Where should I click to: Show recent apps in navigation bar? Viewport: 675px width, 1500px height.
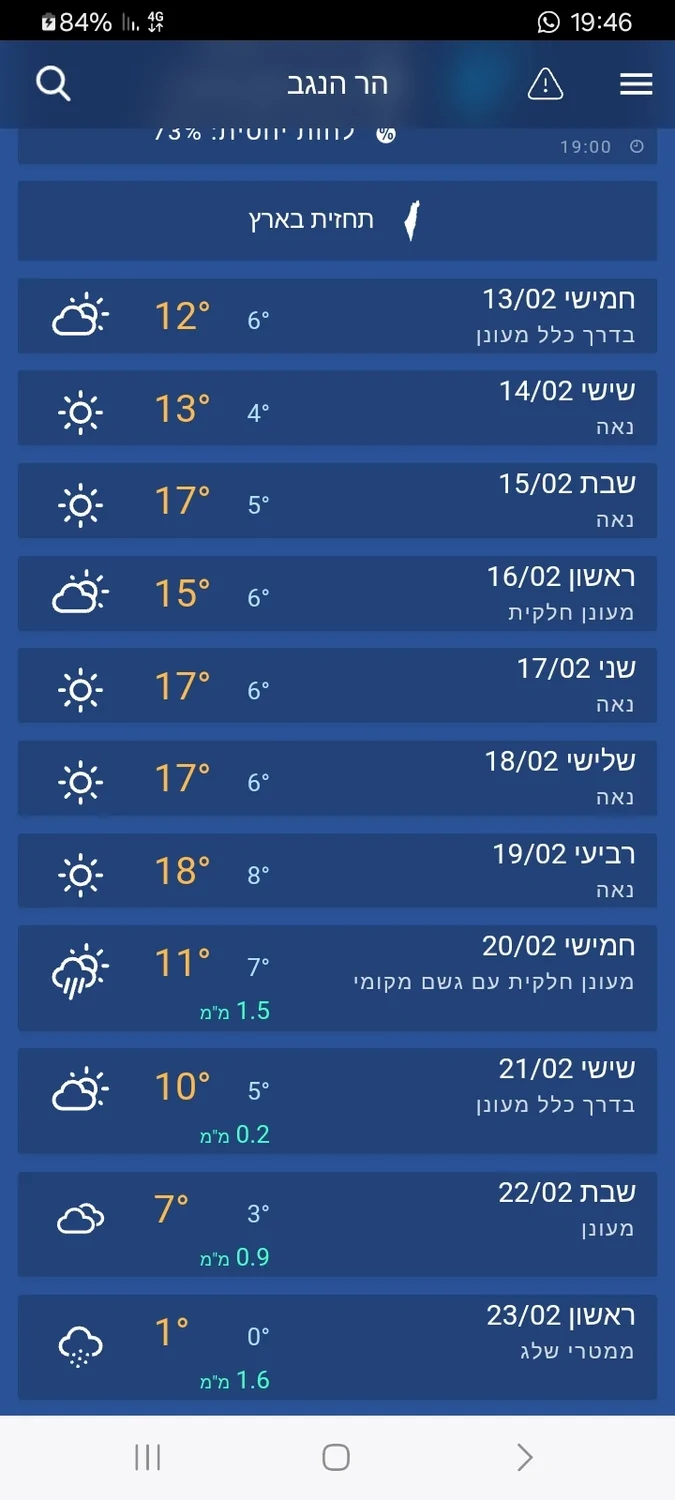click(148, 1457)
